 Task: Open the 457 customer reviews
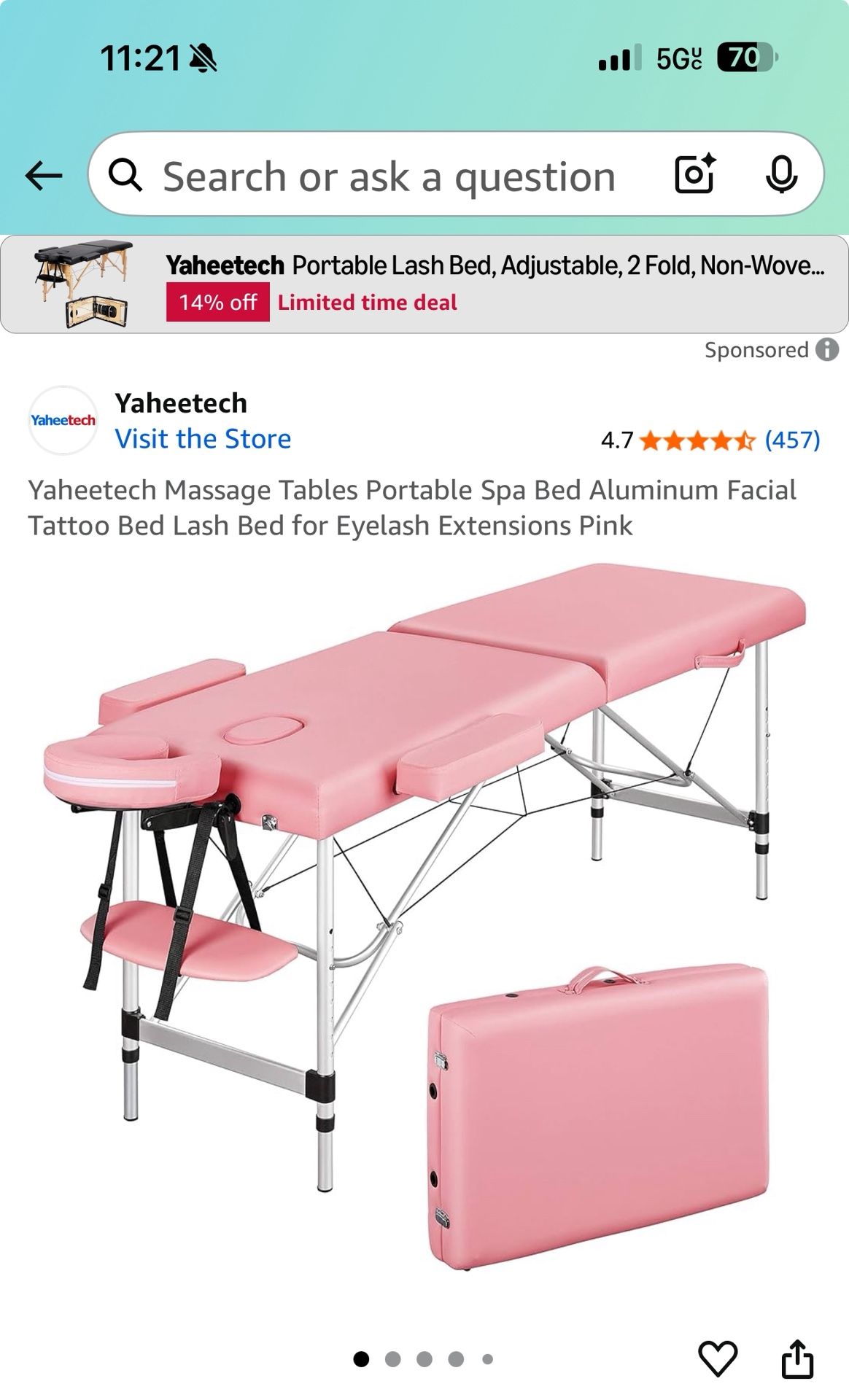point(792,440)
